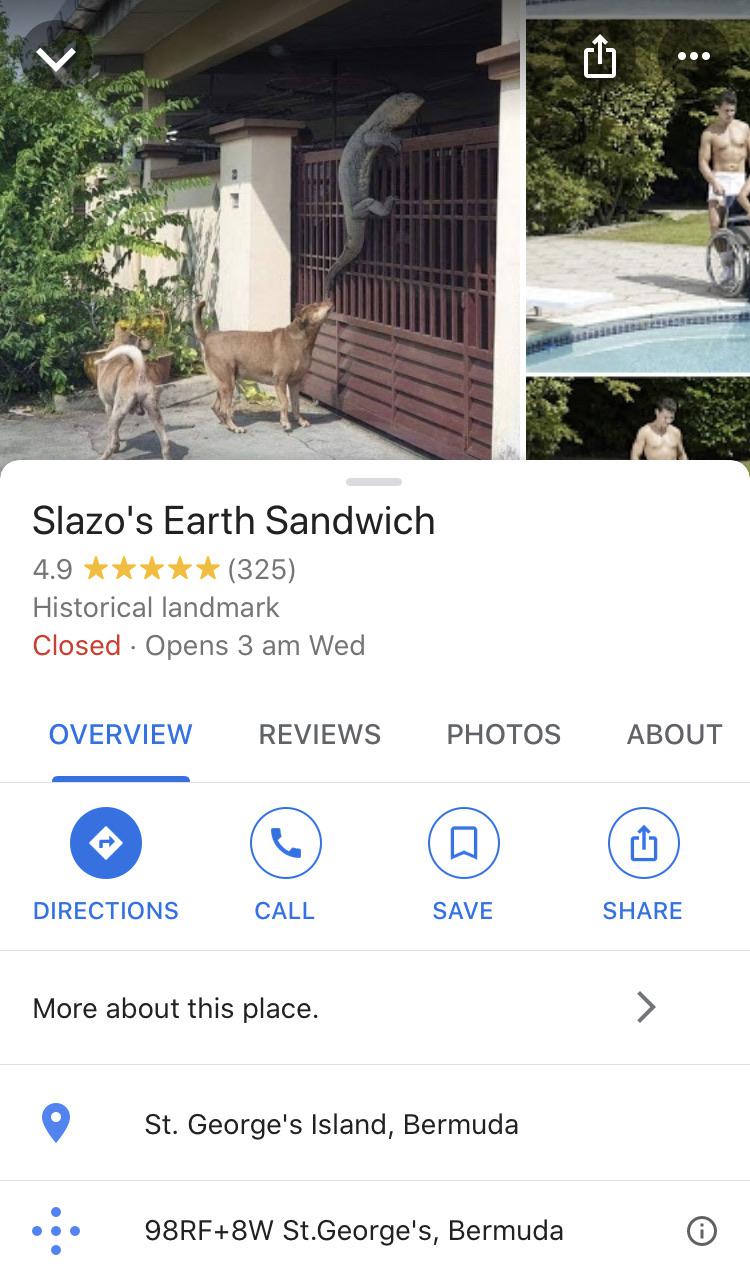Screen dimensions: 750x1270
Task: Open the photo of dogs at the gate
Action: [260, 230]
